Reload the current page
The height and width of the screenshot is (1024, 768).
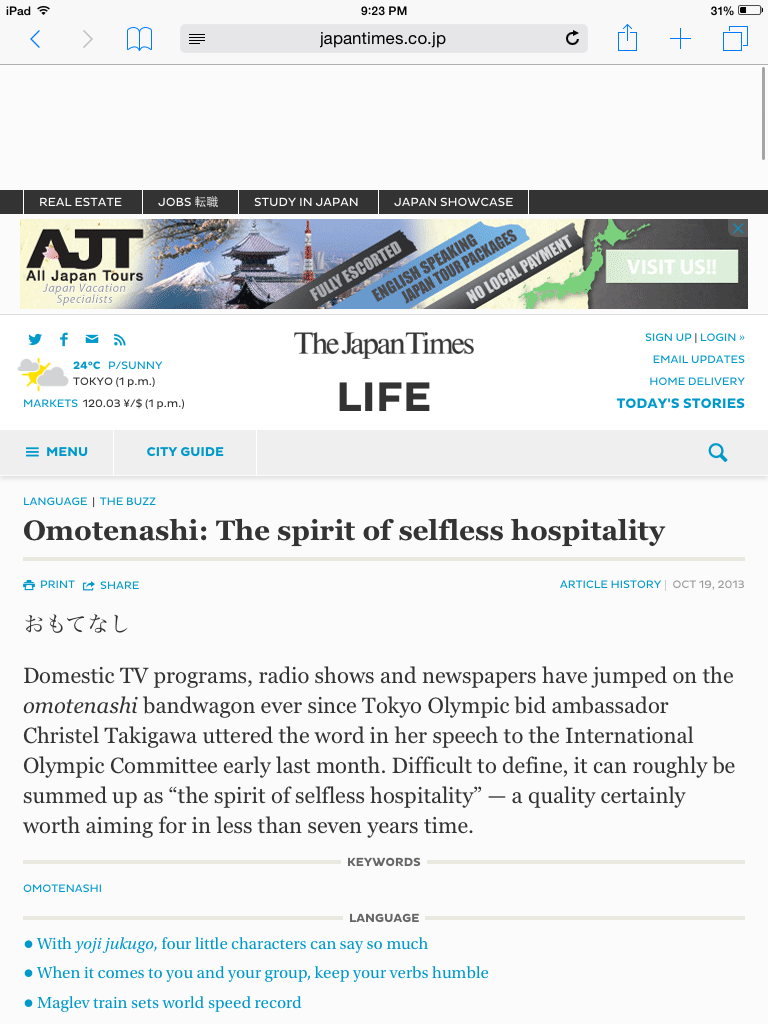pos(572,39)
